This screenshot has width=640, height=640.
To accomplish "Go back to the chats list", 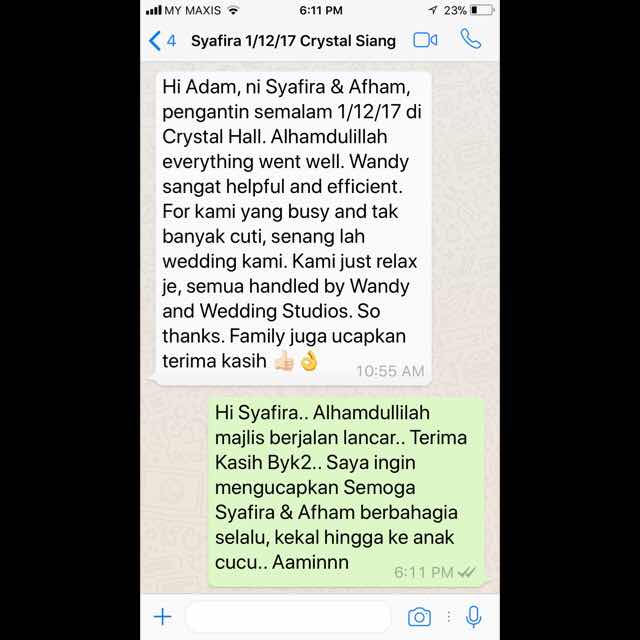I will [x=162, y=41].
